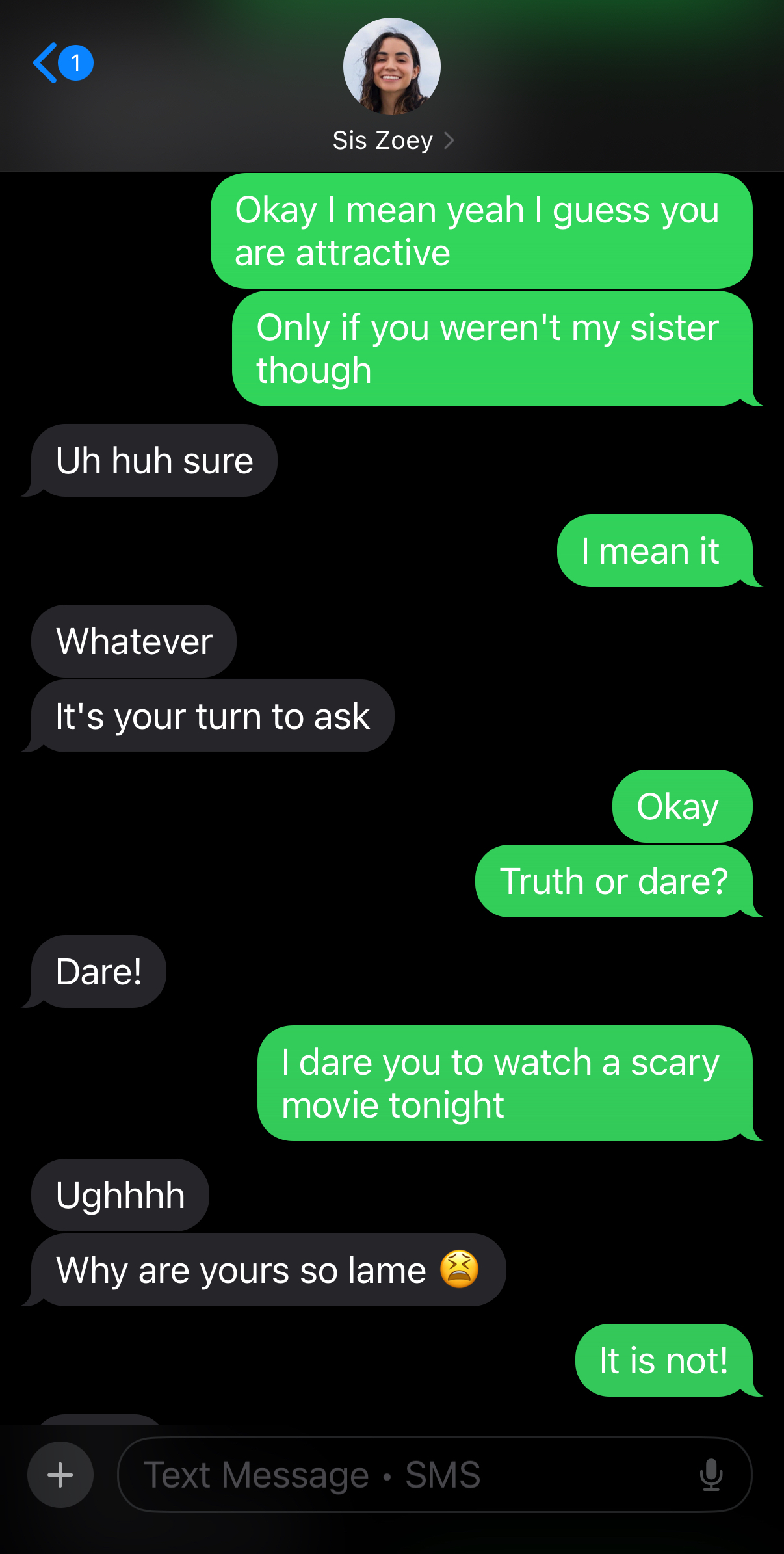Go back to the messages list
The width and height of the screenshot is (784, 1554).
(x=62, y=63)
